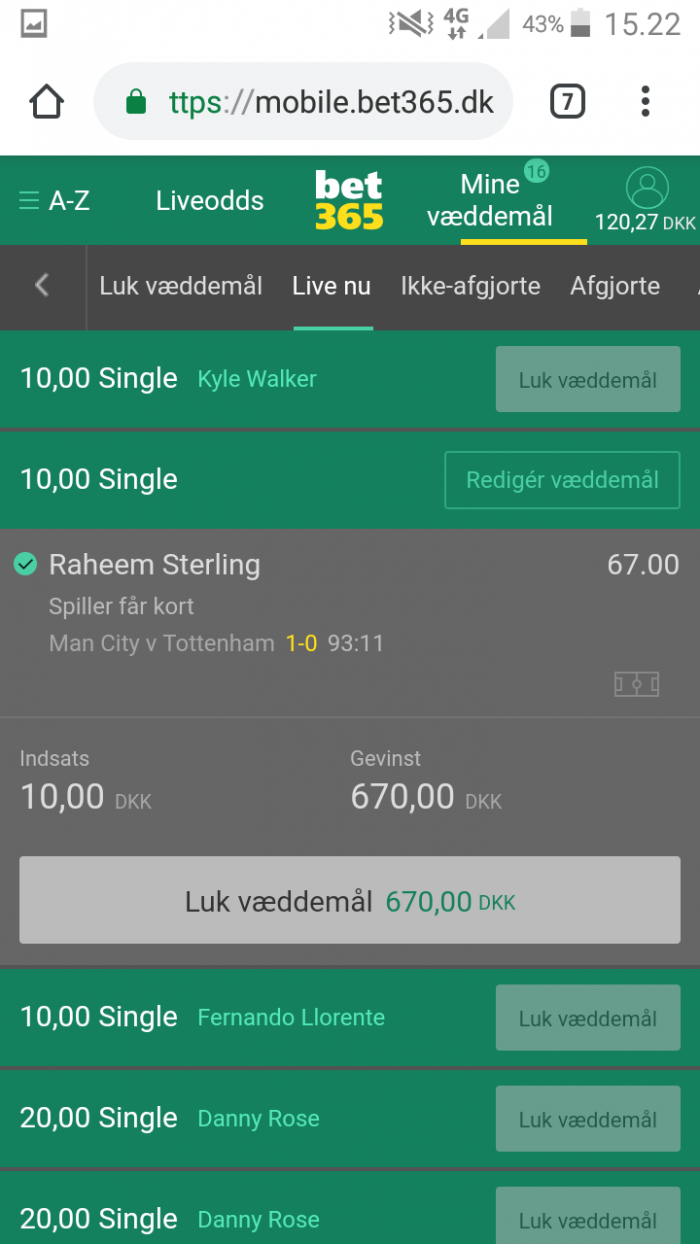Open match pitch view icon
Screen dimensions: 700x1244
[636, 684]
